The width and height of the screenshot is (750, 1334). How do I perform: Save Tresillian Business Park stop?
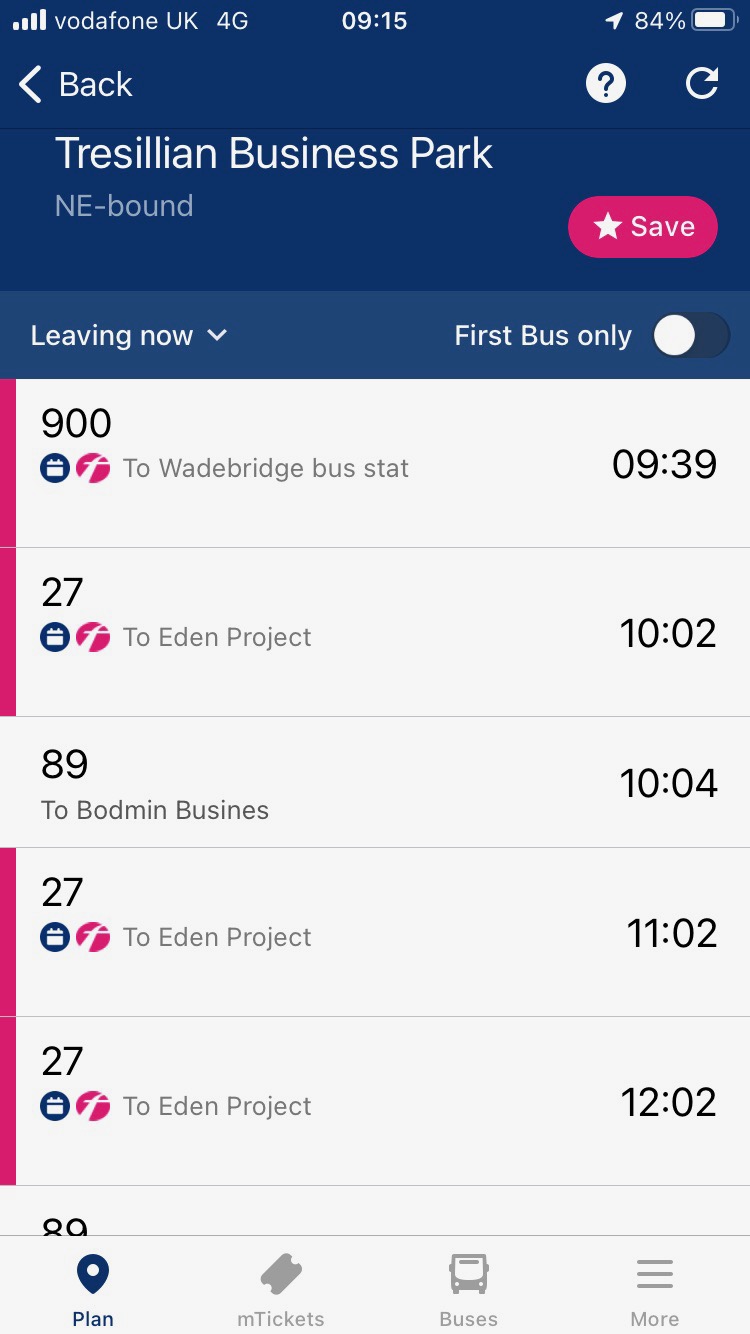click(x=643, y=227)
